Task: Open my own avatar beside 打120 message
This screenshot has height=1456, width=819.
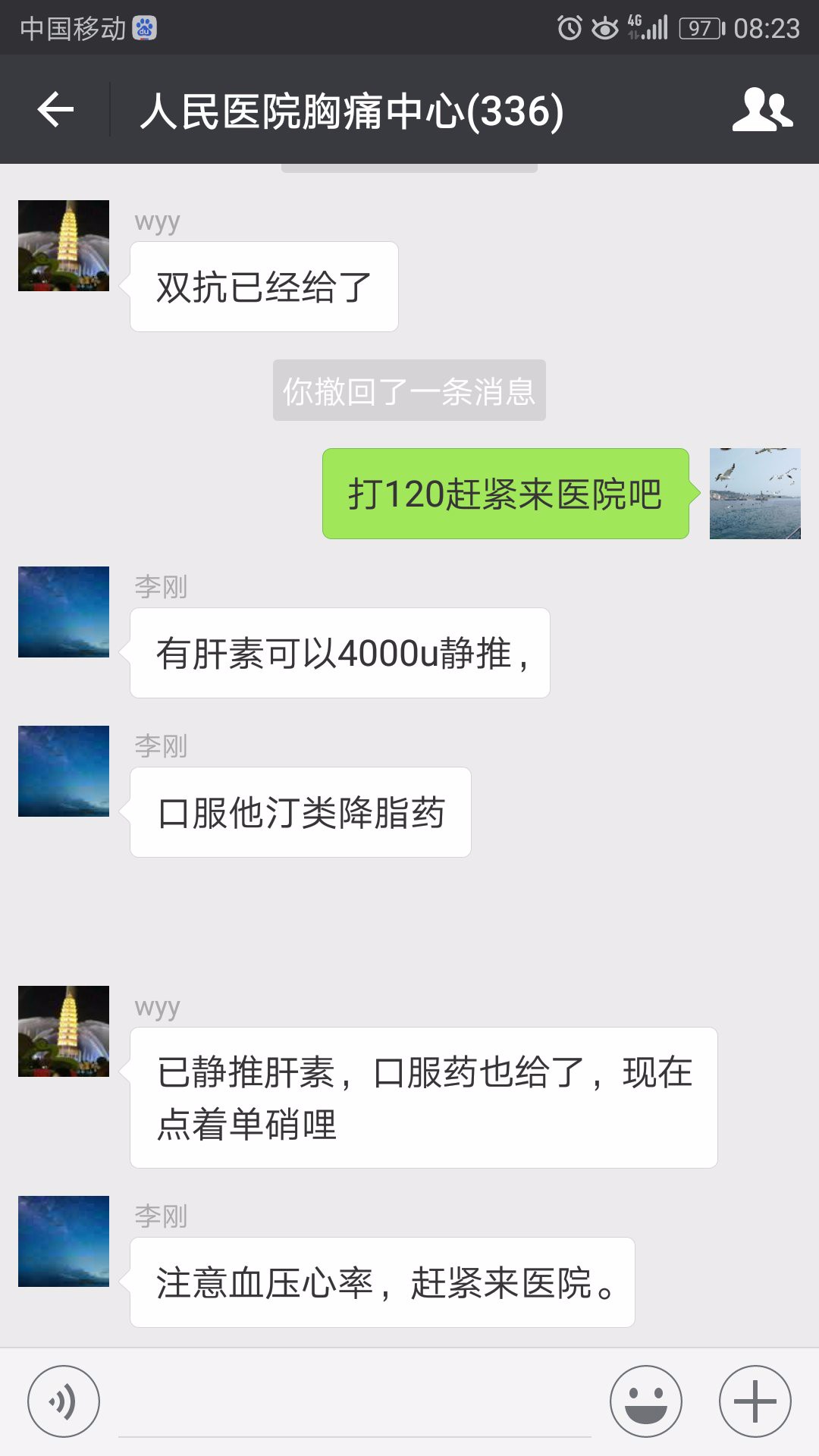Action: coord(755,494)
